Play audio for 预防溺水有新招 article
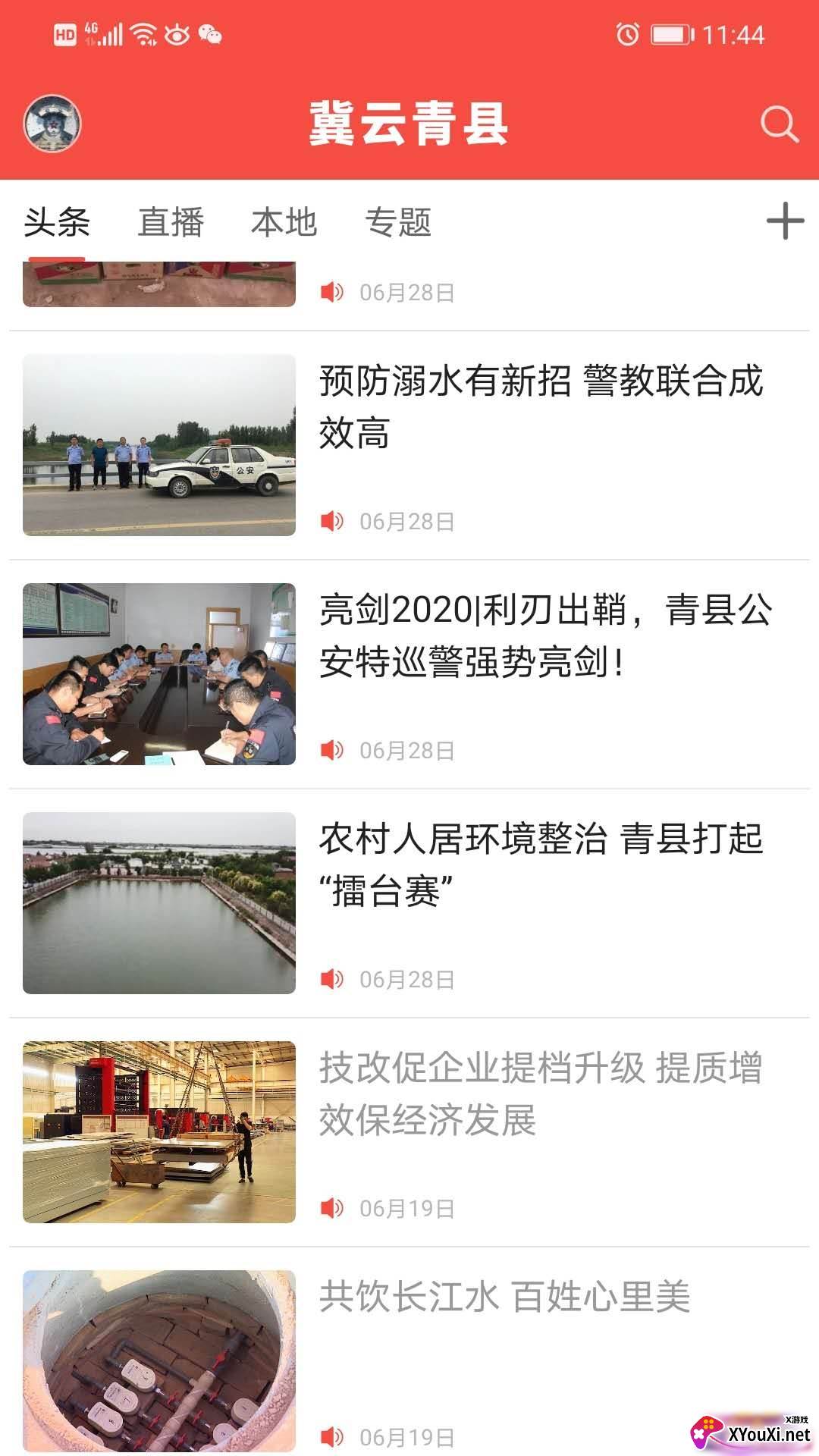 331,521
